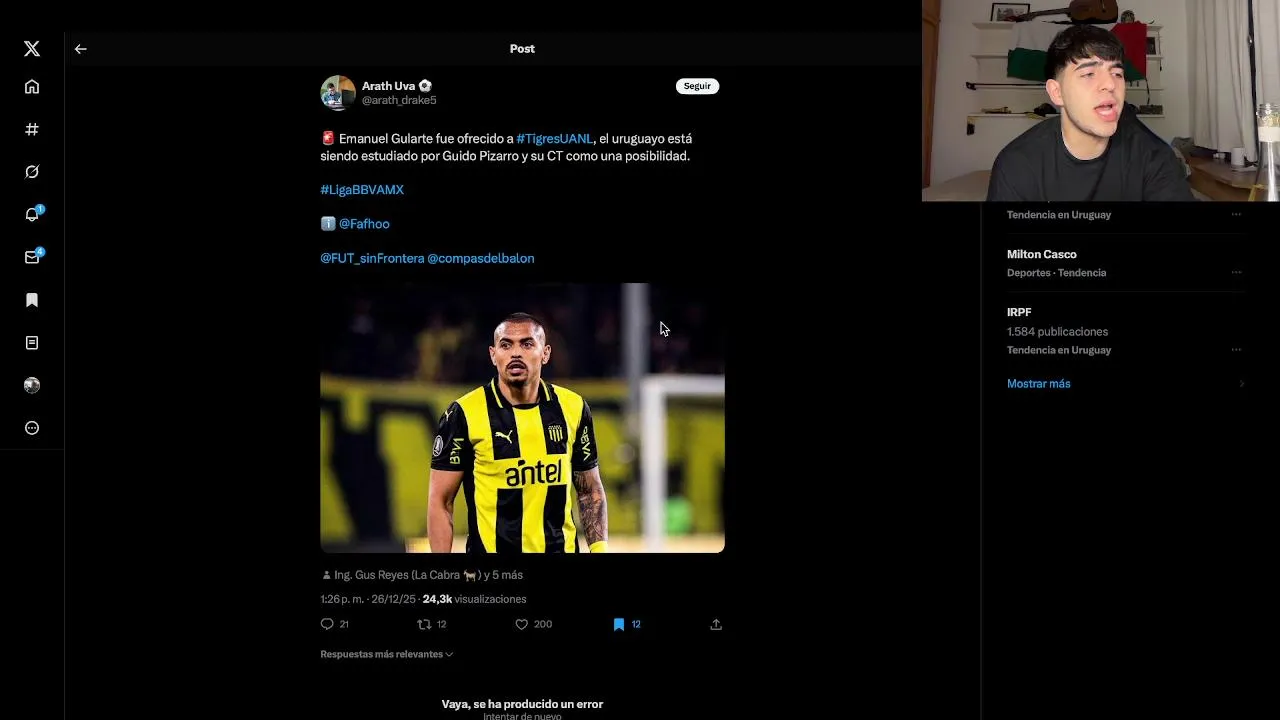Tap 'Mostrar más' under the trends
1280x720 pixels.
(x=1038, y=384)
